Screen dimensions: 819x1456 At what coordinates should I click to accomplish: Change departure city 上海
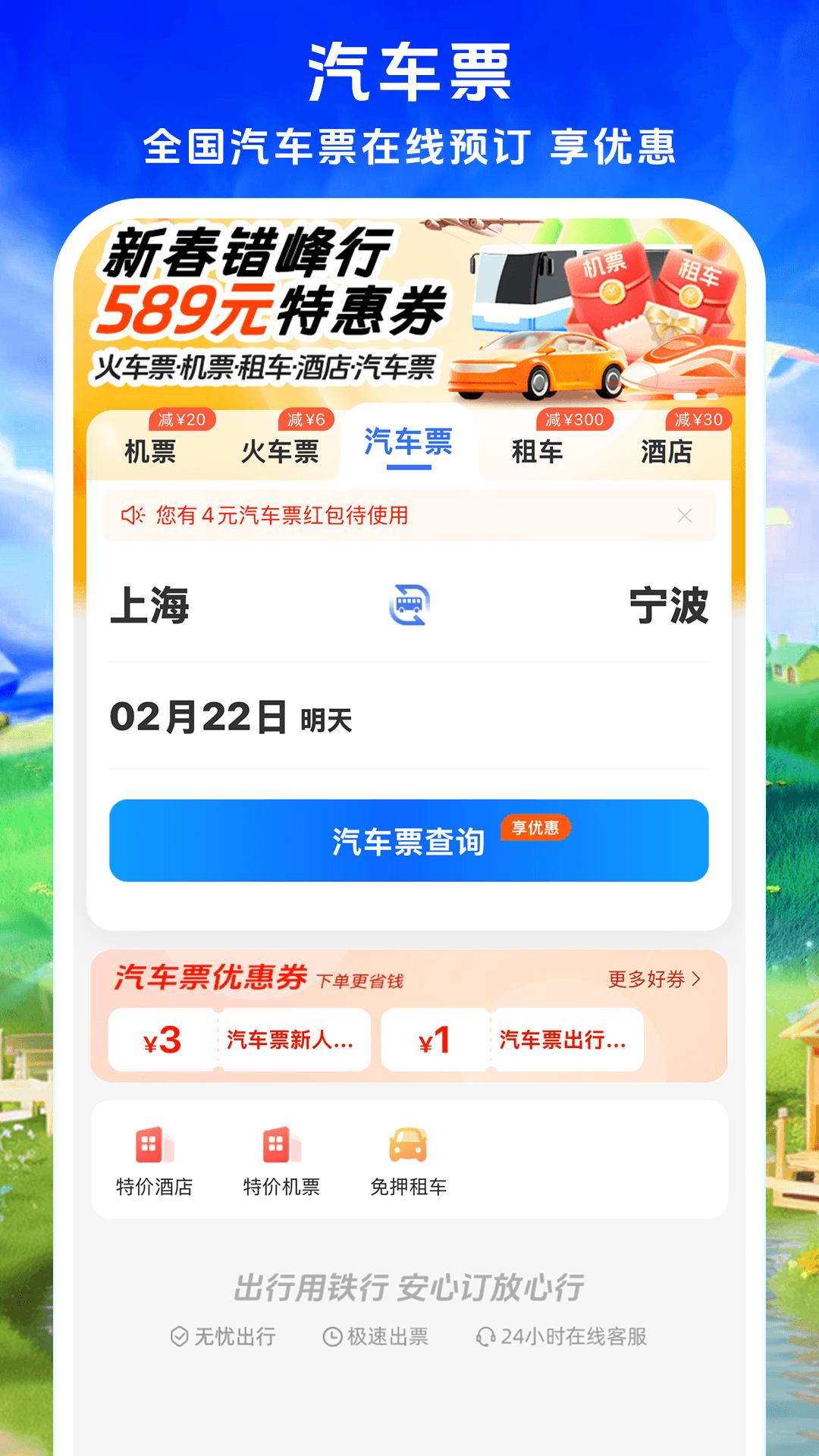coord(148,603)
